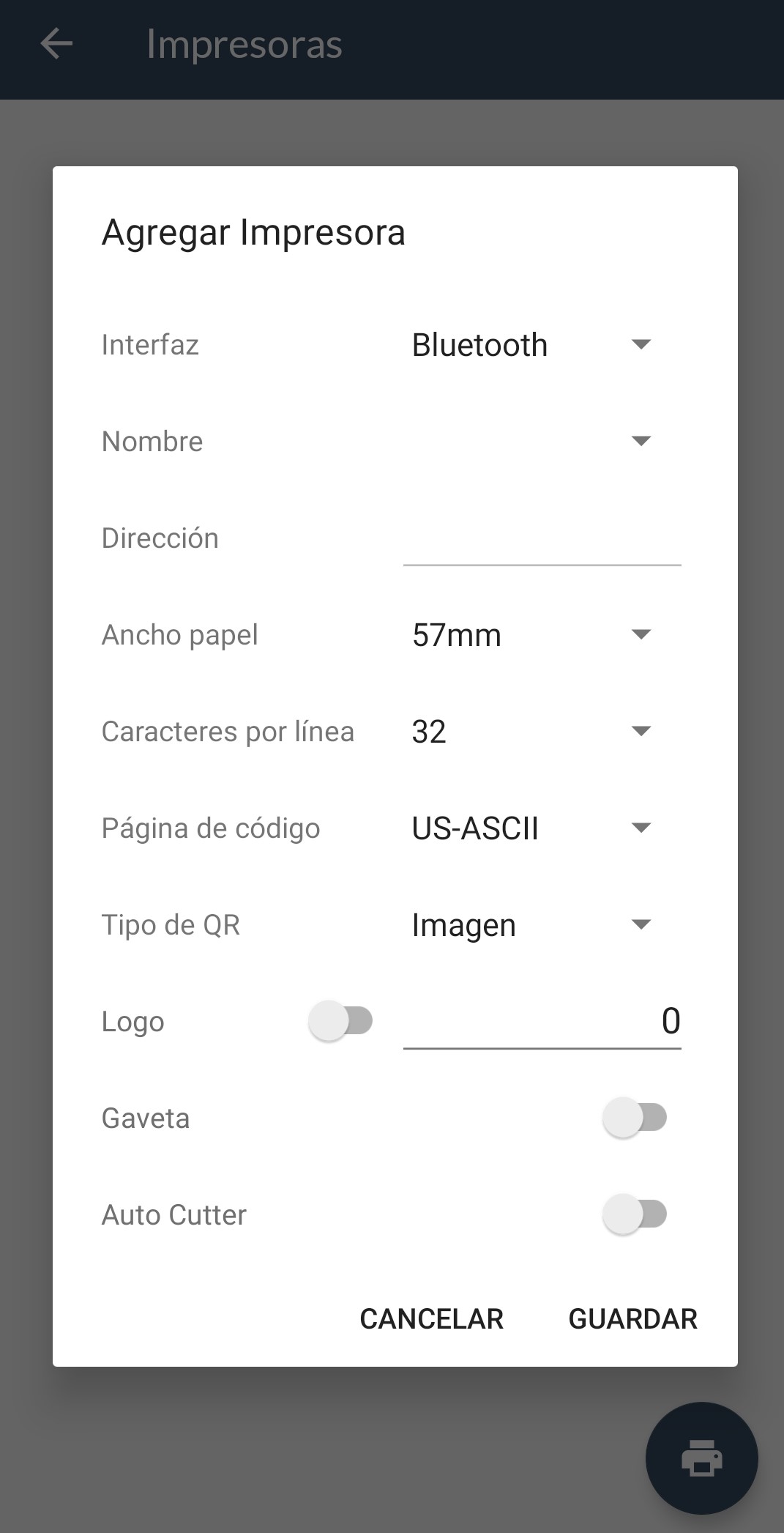Tap GUARDAR to save printer
784x1533 pixels.
[633, 1319]
